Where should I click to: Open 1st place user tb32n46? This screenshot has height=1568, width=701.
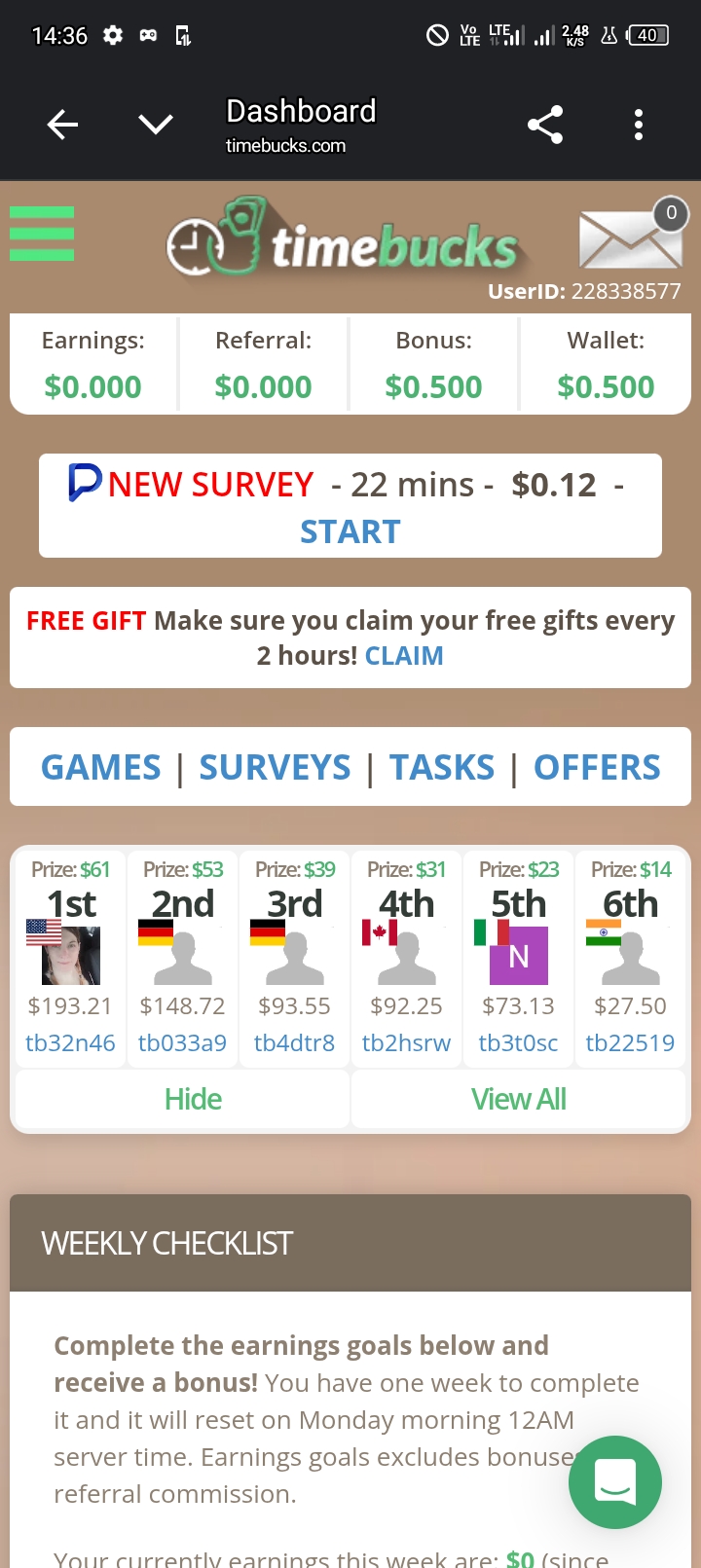(x=70, y=1042)
